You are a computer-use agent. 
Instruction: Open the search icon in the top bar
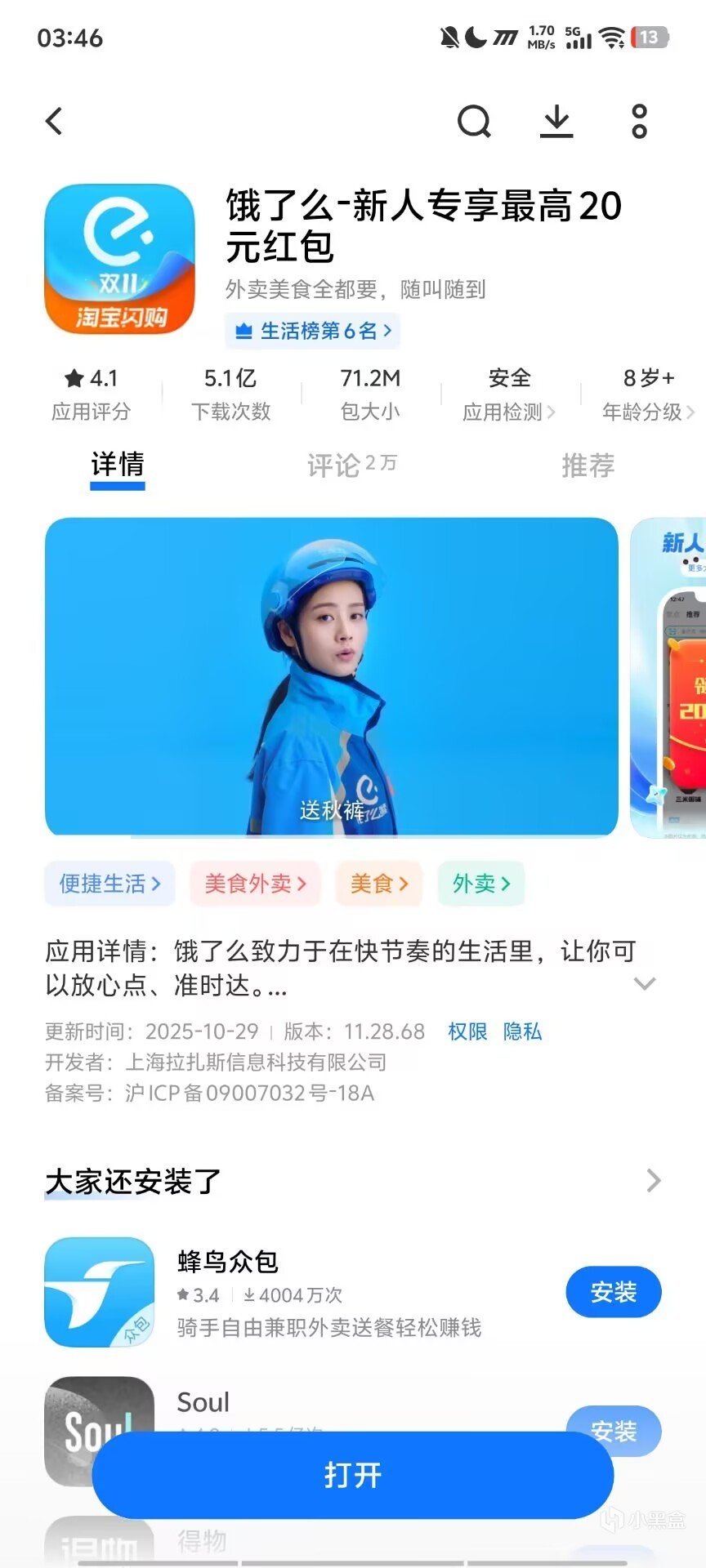(474, 122)
